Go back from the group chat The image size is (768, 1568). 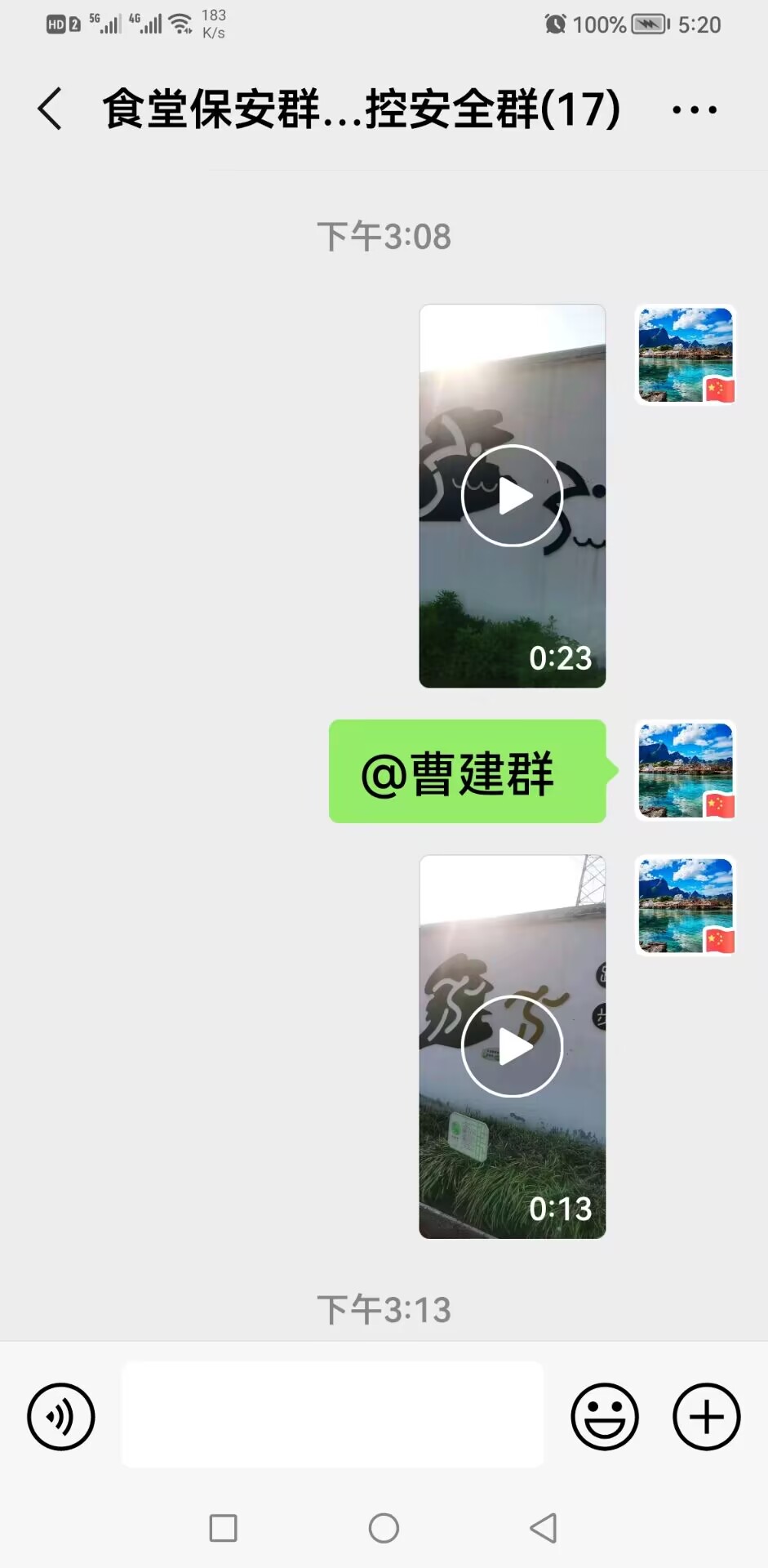tap(50, 109)
